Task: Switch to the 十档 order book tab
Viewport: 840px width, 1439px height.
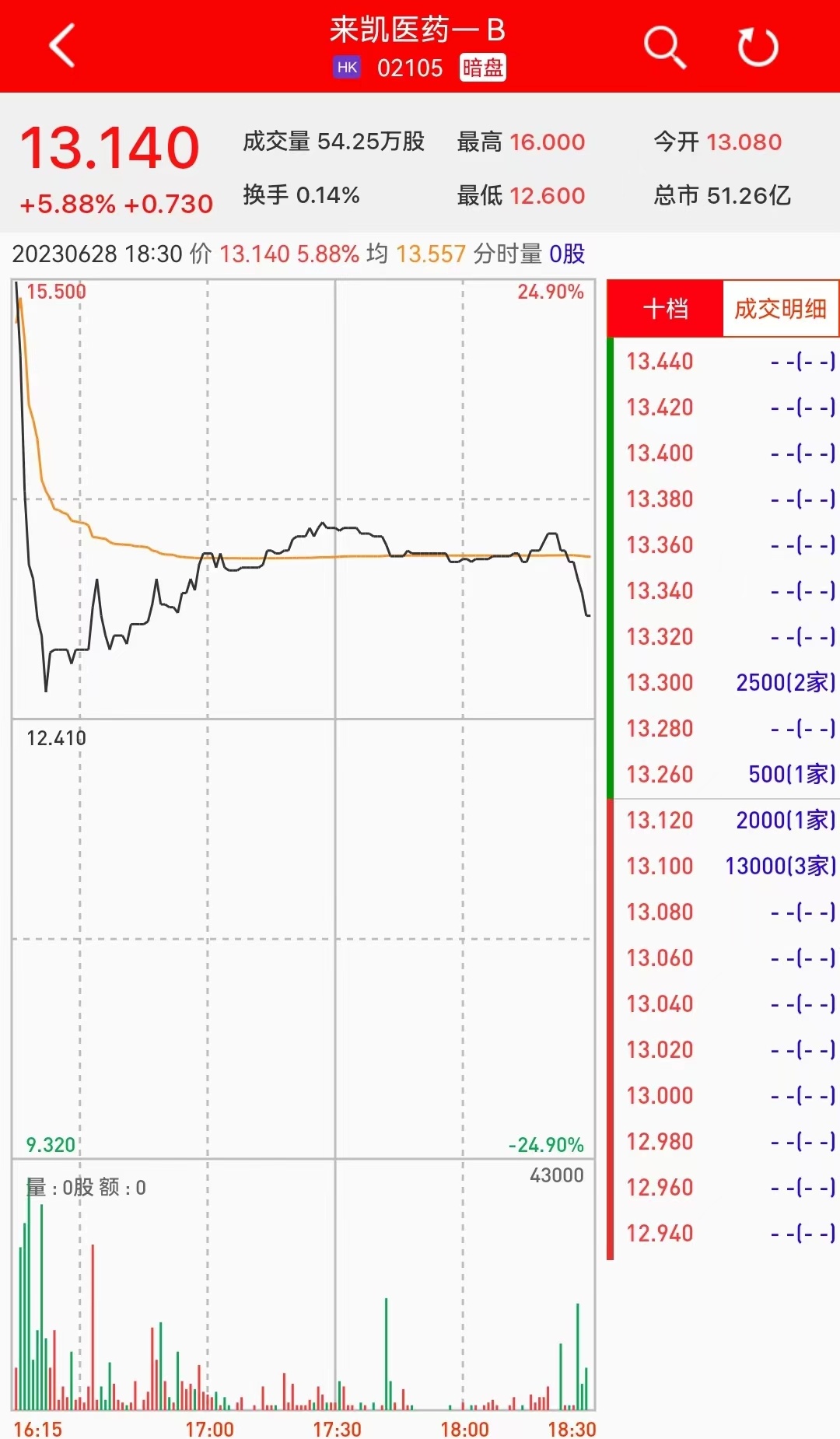Action: pyautogui.click(x=666, y=309)
